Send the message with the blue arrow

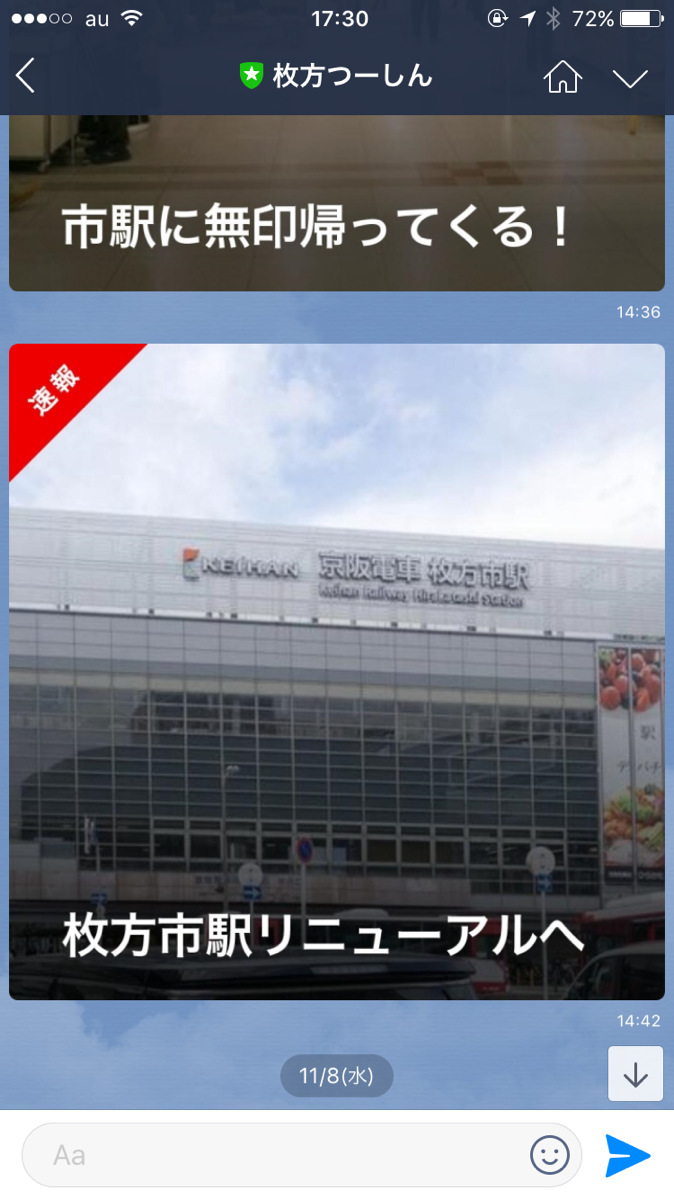[x=628, y=1155]
